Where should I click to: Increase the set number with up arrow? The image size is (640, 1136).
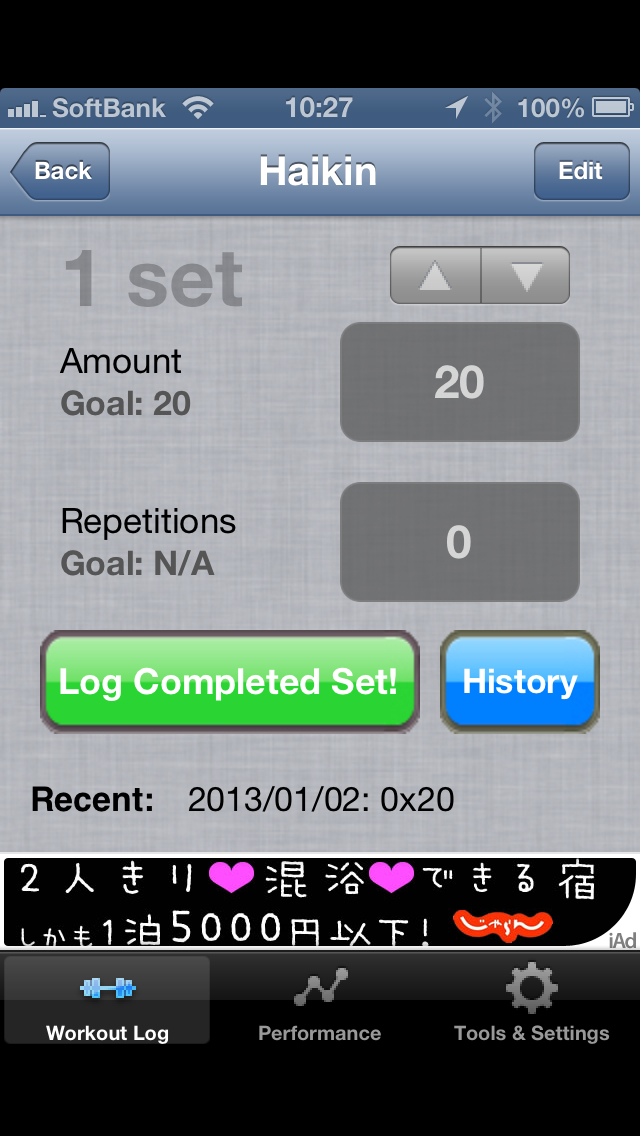[x=435, y=275]
